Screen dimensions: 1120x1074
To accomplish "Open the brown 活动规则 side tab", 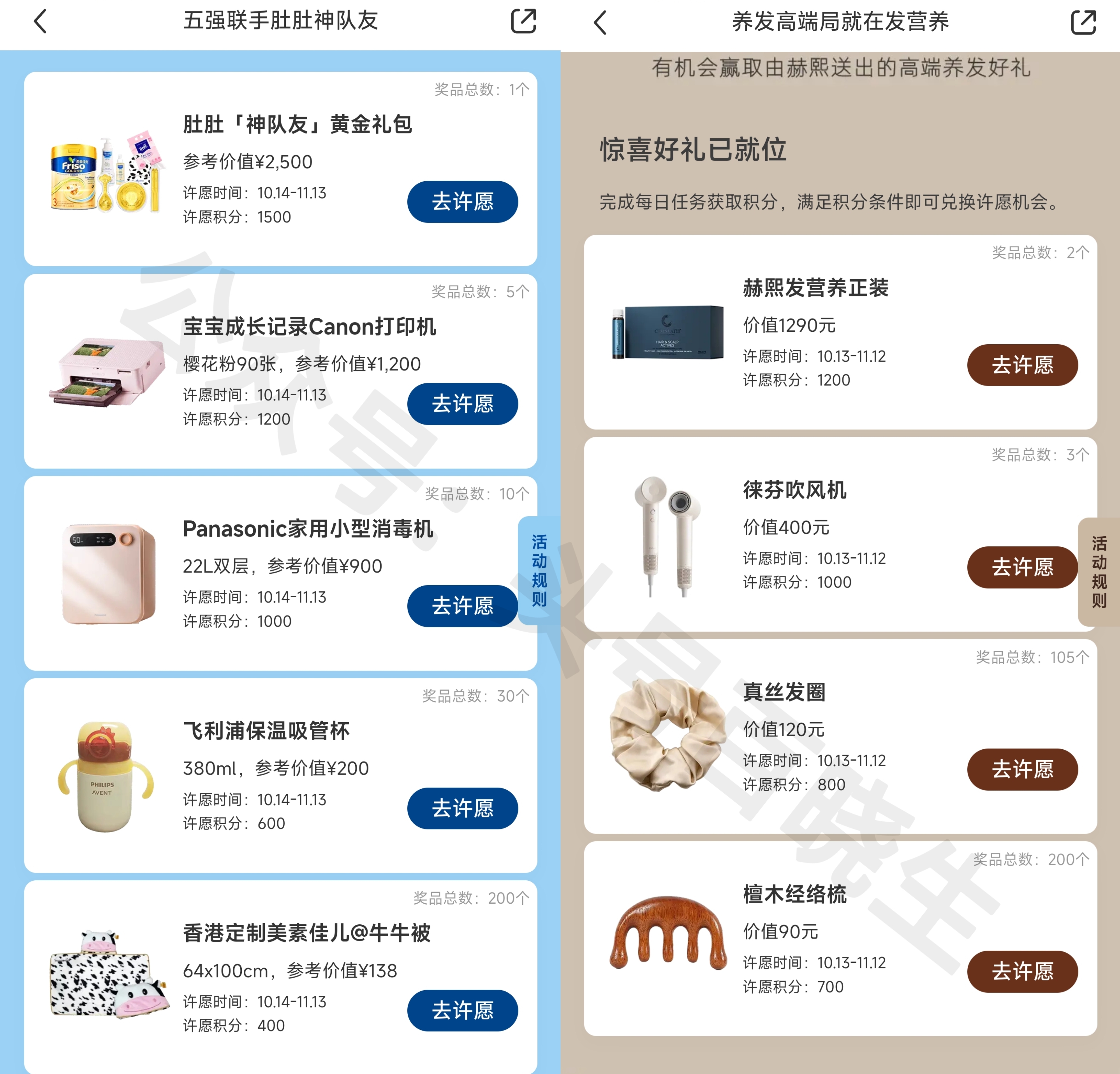I will click(1099, 572).
